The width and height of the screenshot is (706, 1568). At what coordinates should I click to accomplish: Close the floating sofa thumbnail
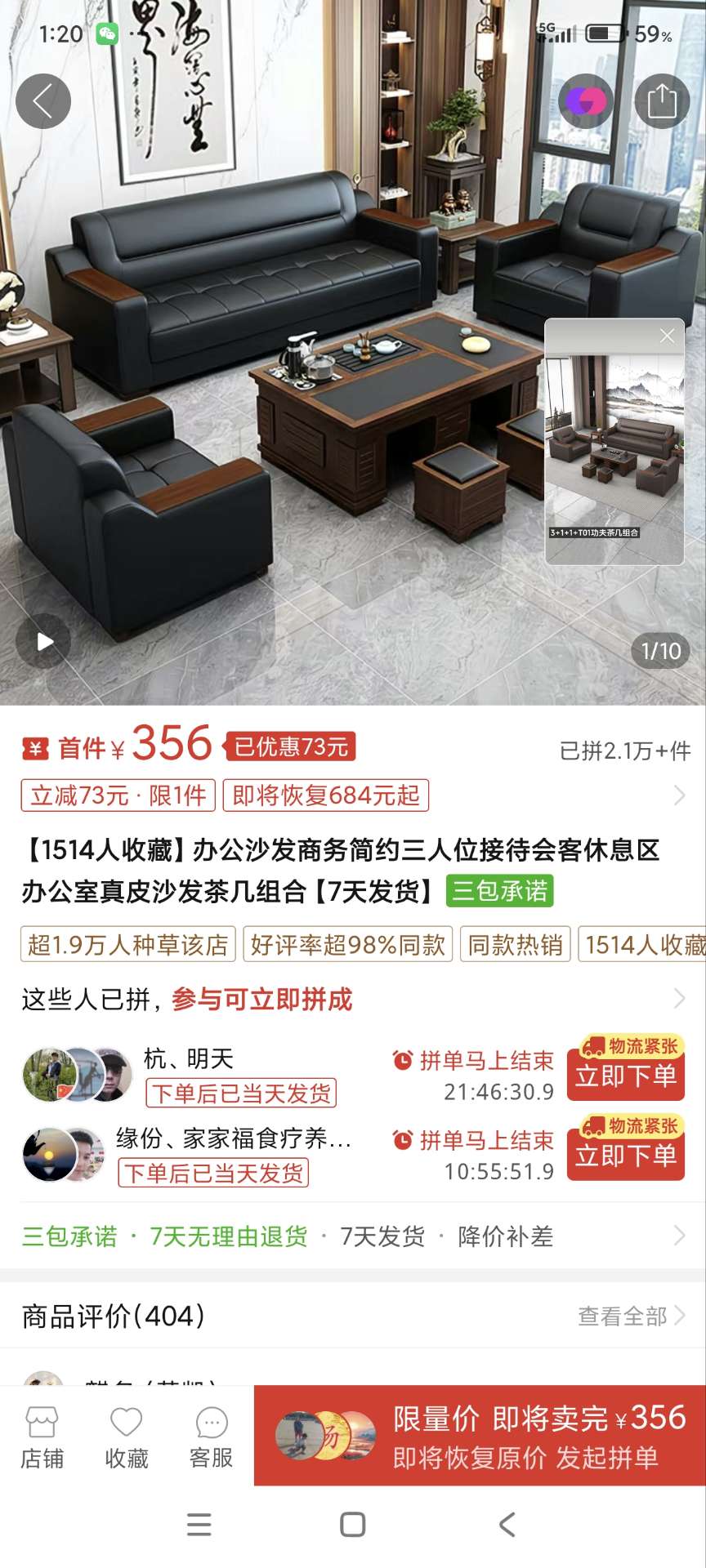point(668,336)
